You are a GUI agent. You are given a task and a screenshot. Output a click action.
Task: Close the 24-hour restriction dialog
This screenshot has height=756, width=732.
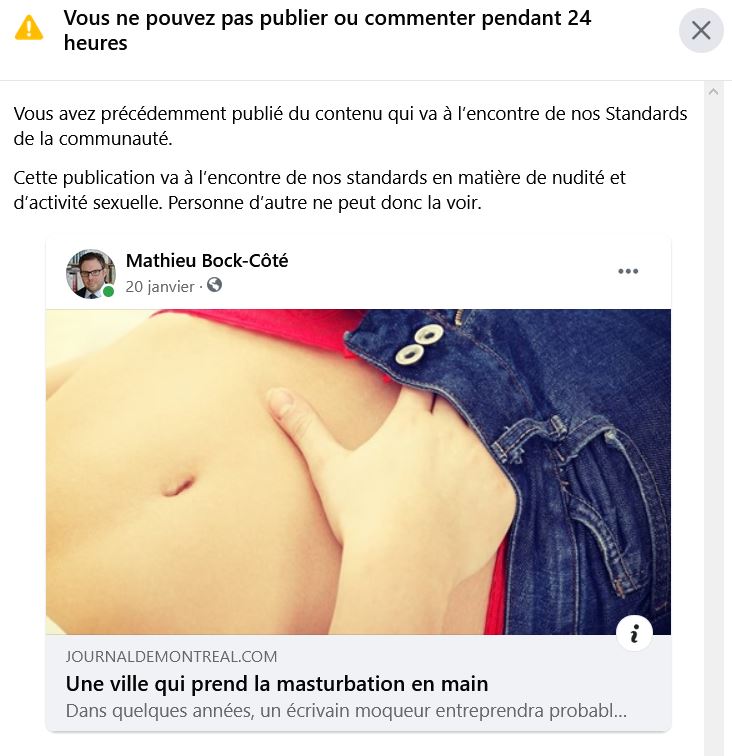point(701,31)
